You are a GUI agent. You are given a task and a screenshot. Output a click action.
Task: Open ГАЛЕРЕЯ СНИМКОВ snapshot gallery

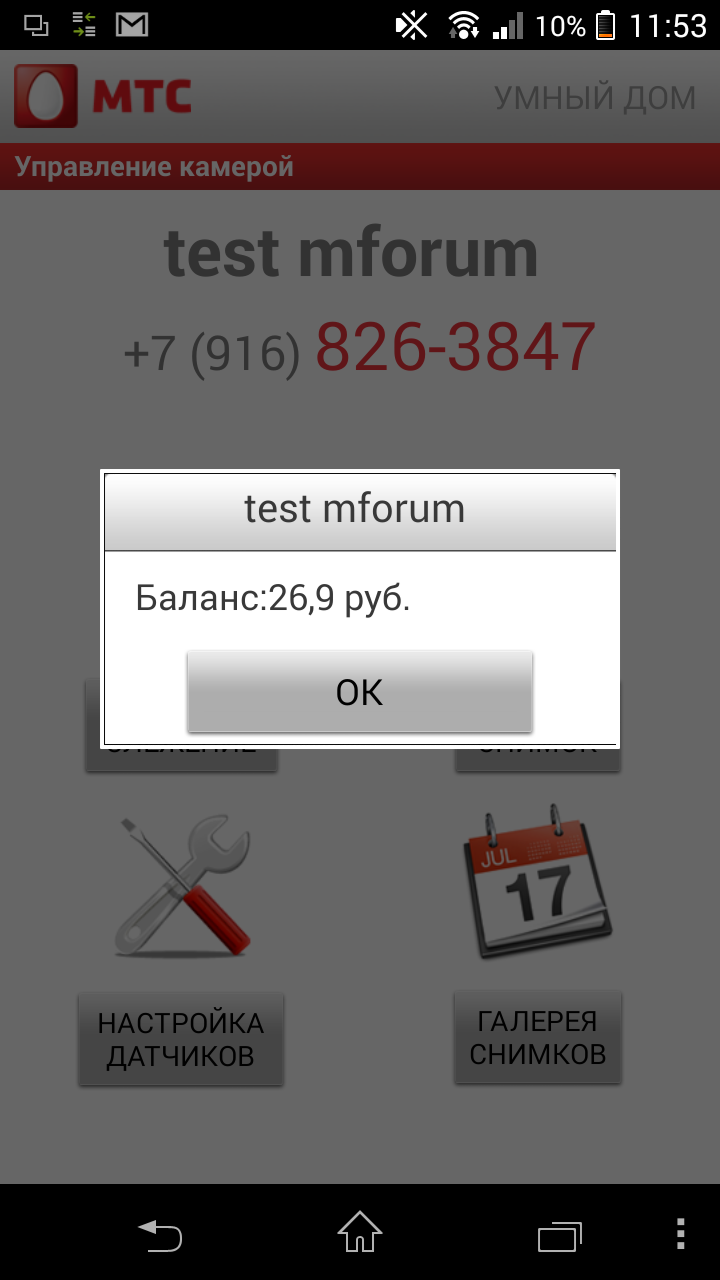coord(538,1037)
